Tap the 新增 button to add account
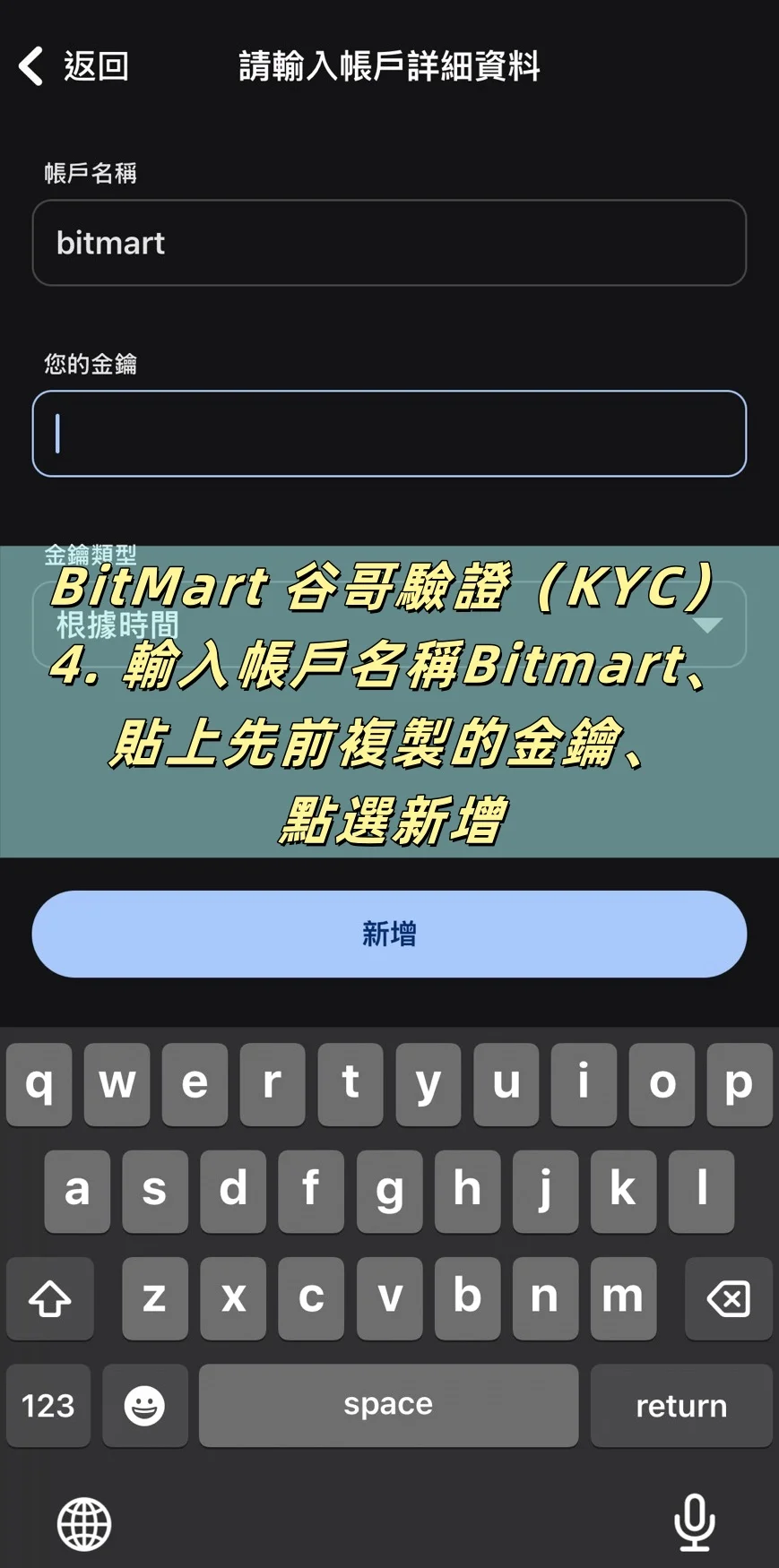 pos(389,934)
